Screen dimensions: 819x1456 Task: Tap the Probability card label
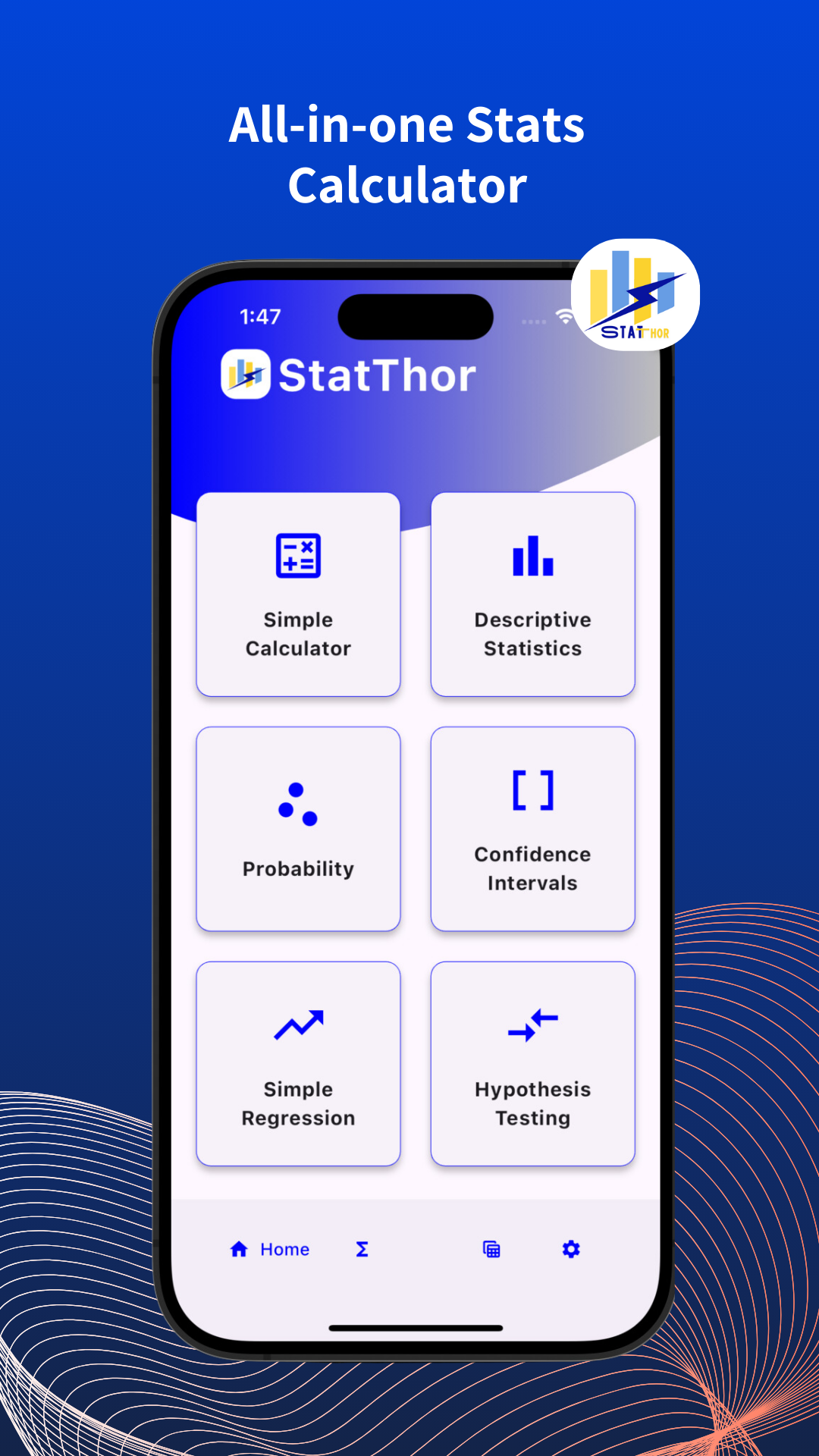click(x=298, y=869)
